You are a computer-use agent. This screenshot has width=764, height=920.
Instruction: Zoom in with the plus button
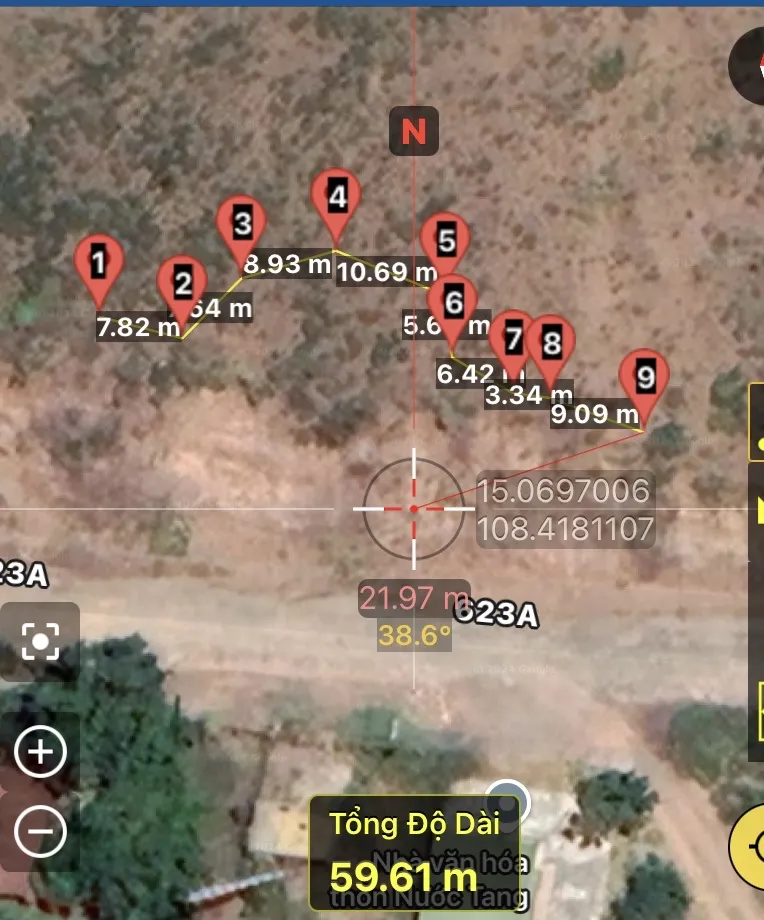[x=40, y=752]
